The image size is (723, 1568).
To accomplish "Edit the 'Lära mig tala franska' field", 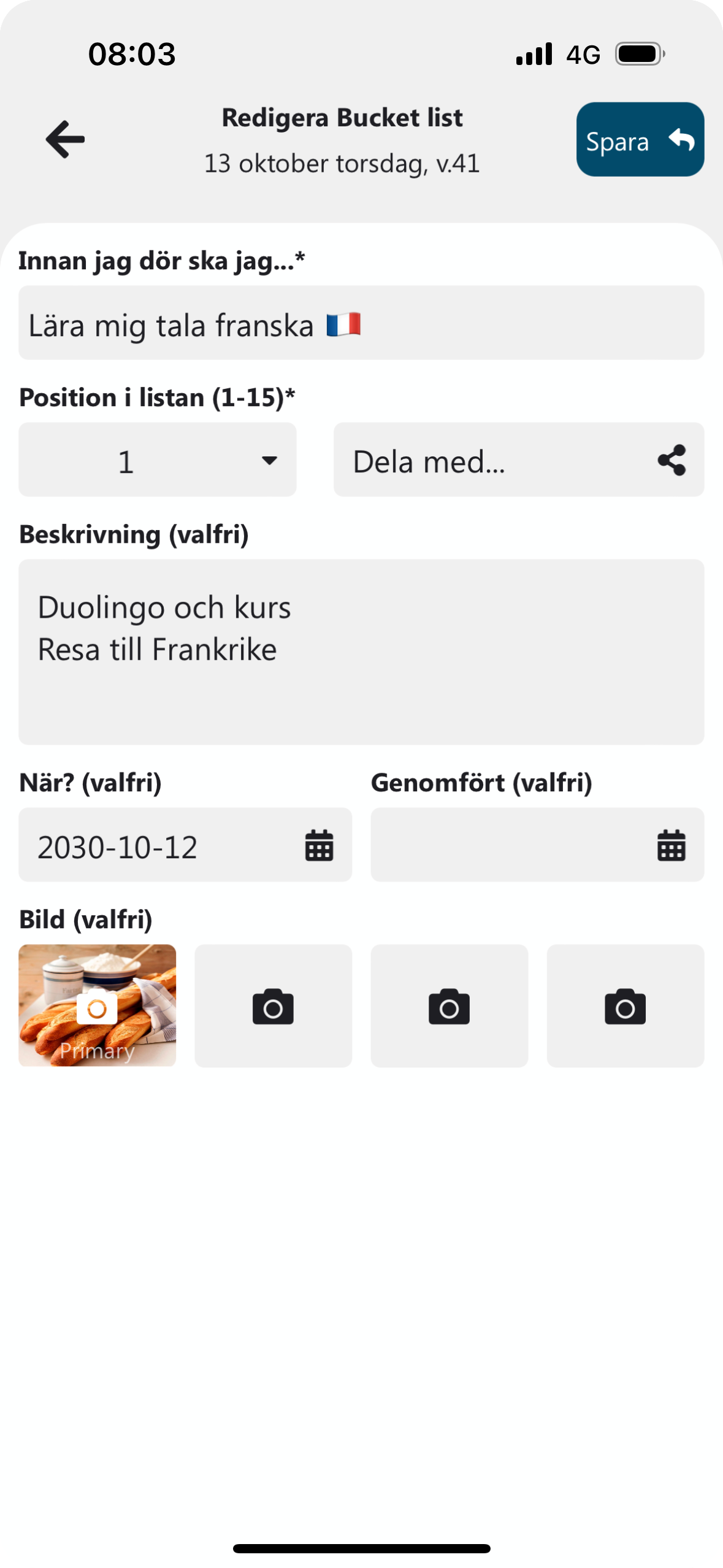I will point(361,323).
